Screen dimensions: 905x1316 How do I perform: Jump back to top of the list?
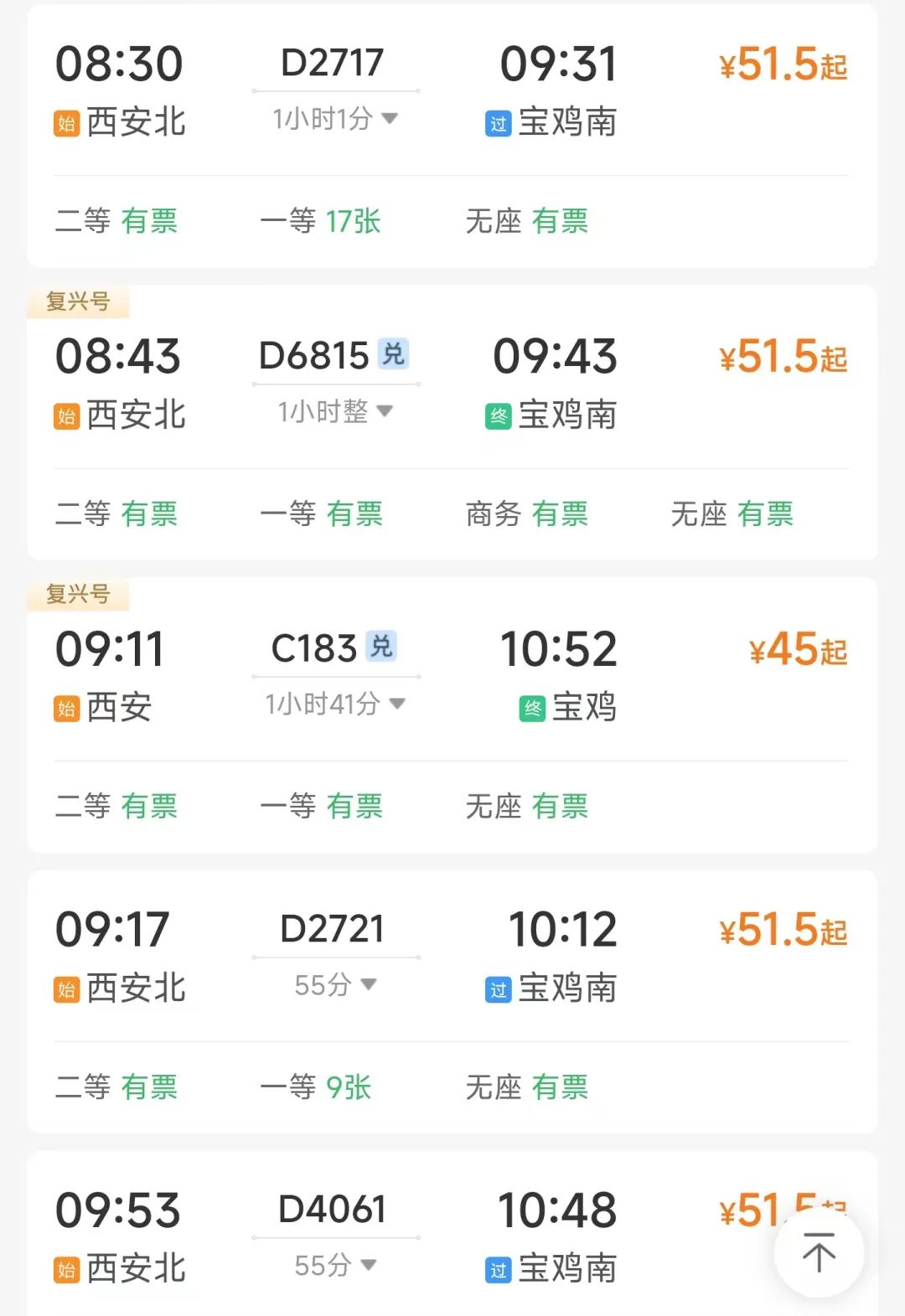coord(818,1252)
